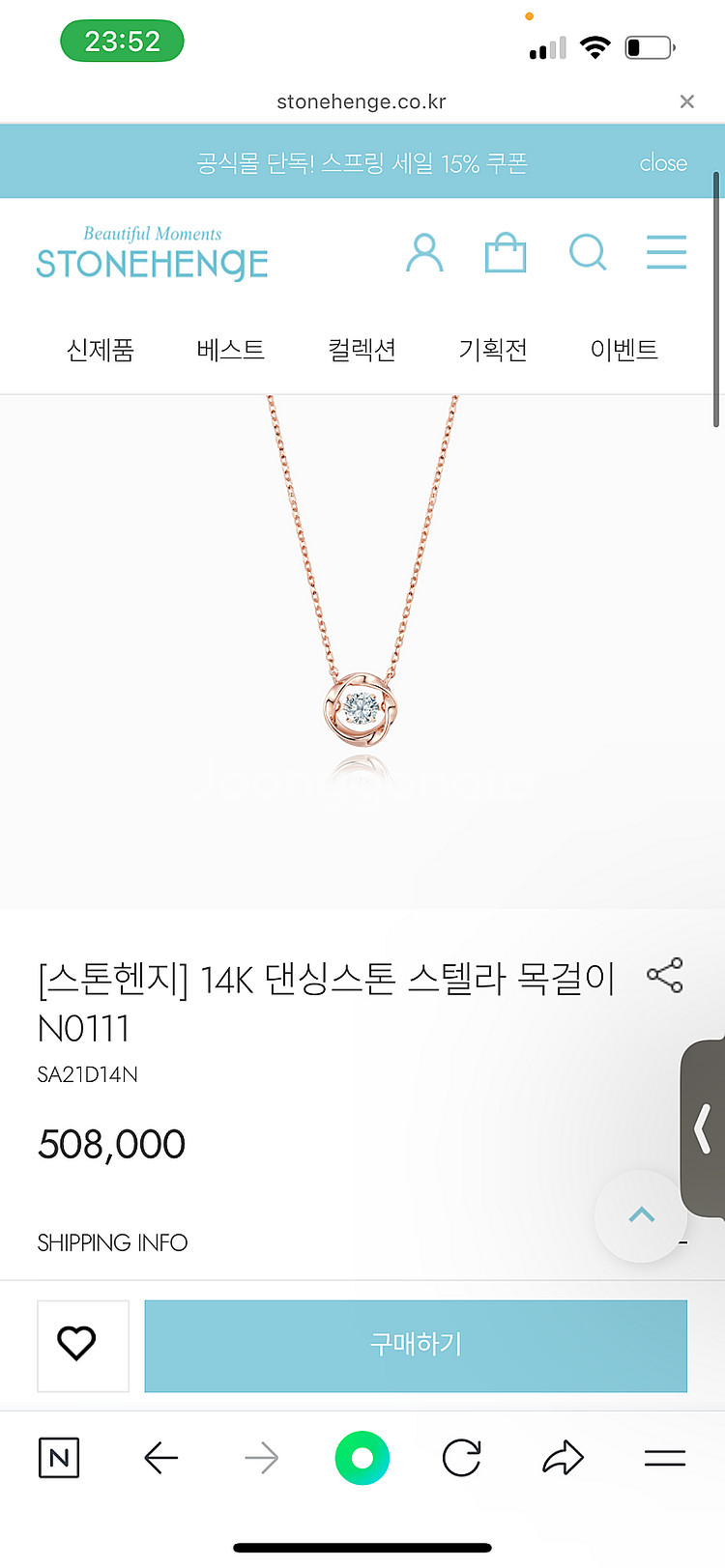Share this necklace product

tap(665, 976)
